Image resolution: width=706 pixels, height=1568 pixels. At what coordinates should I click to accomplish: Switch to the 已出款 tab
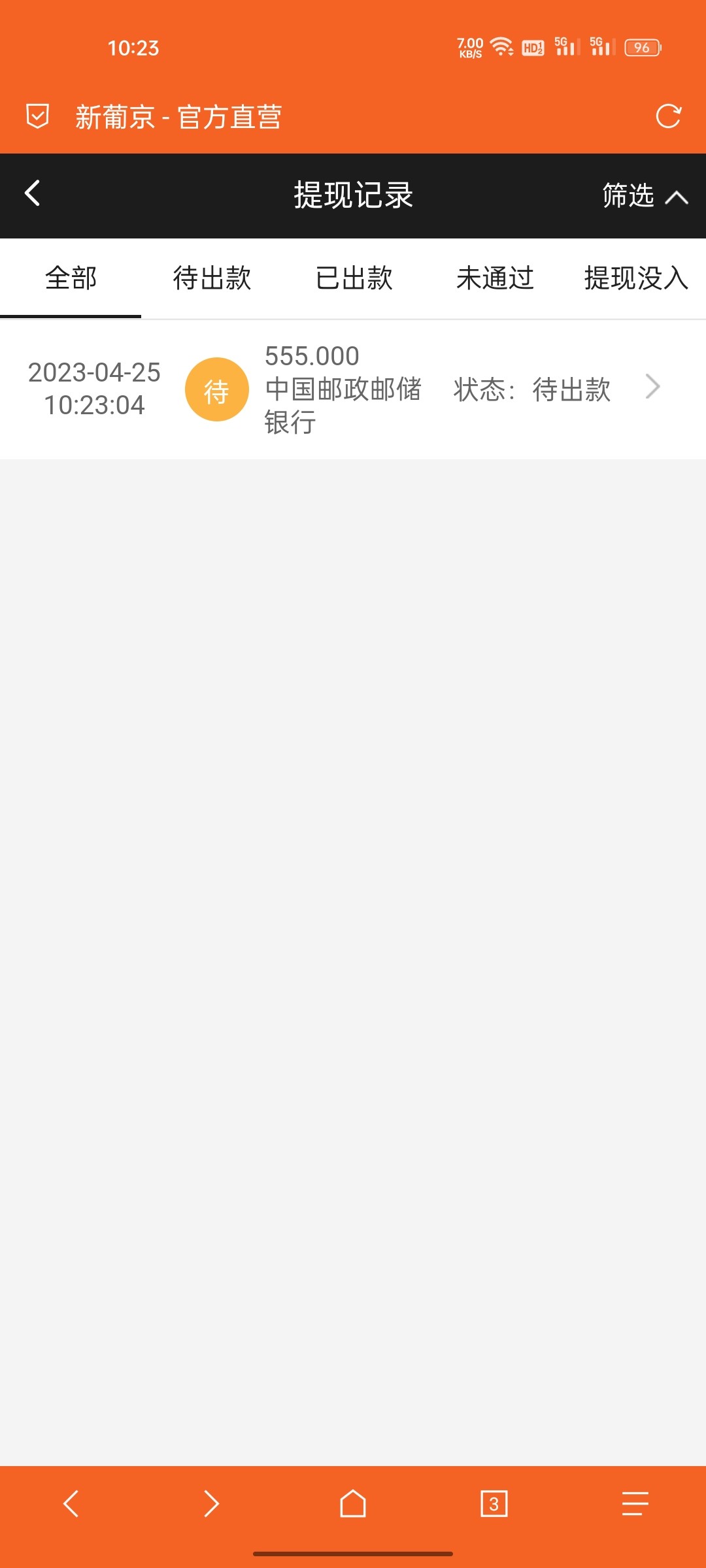point(354,278)
